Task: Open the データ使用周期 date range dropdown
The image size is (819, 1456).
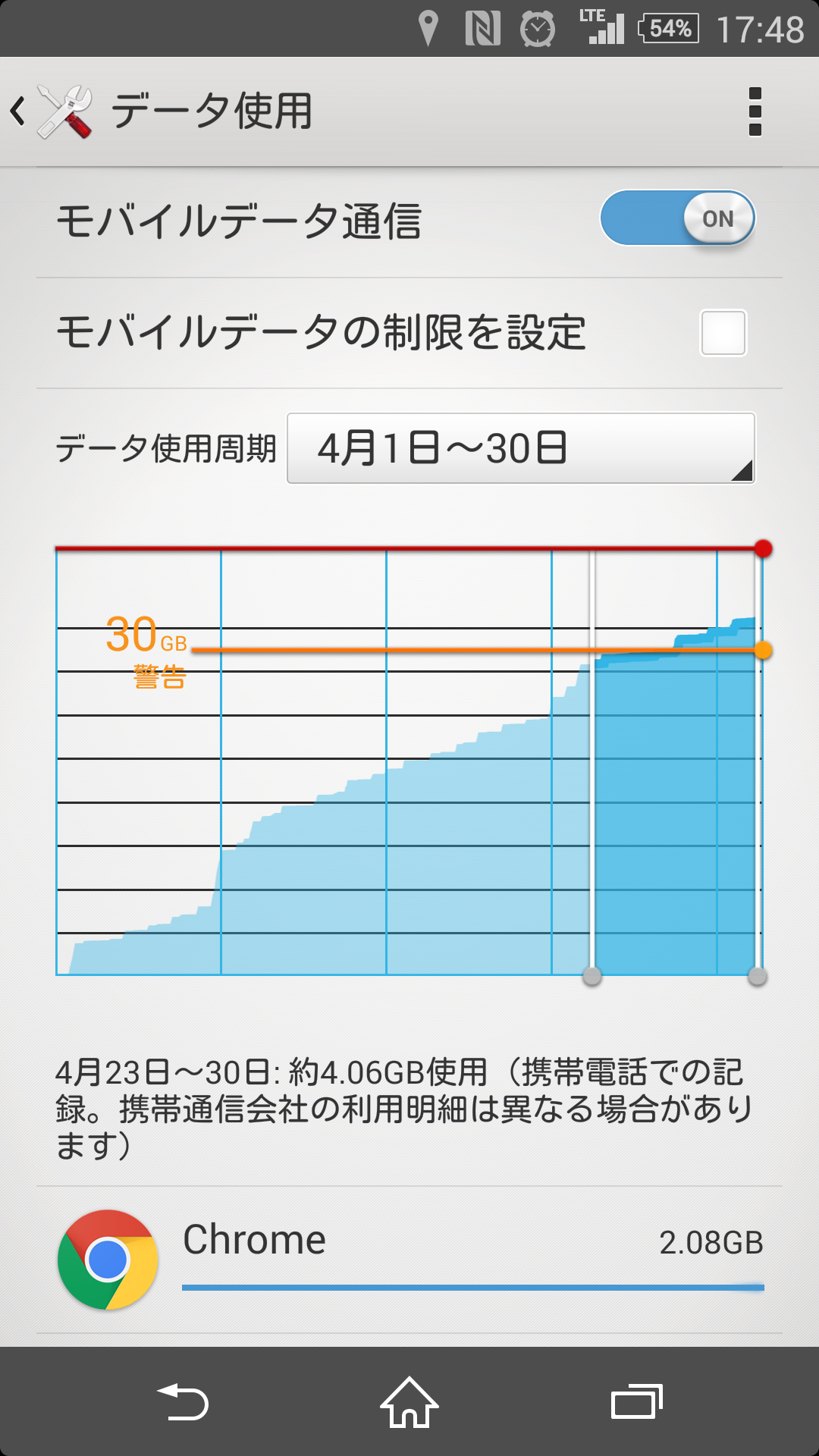Action: (521, 448)
